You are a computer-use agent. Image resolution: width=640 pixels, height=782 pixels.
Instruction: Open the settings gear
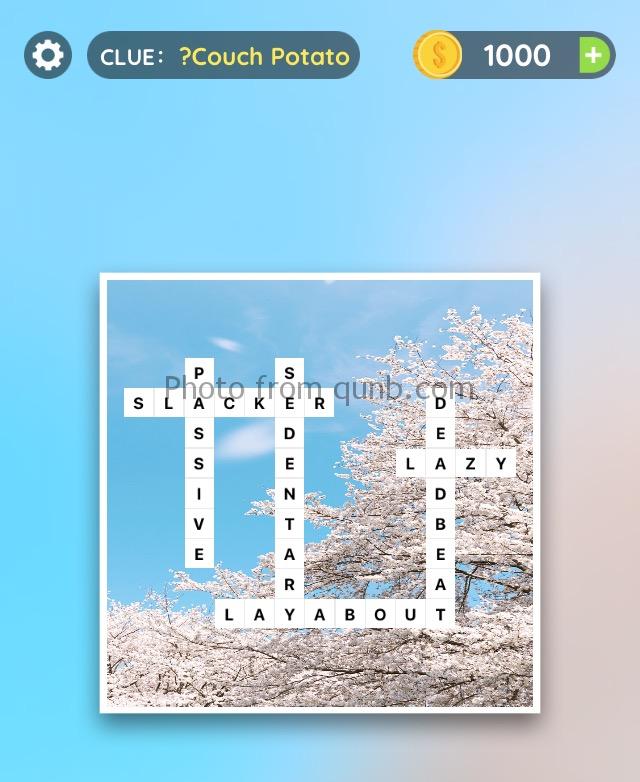48,55
